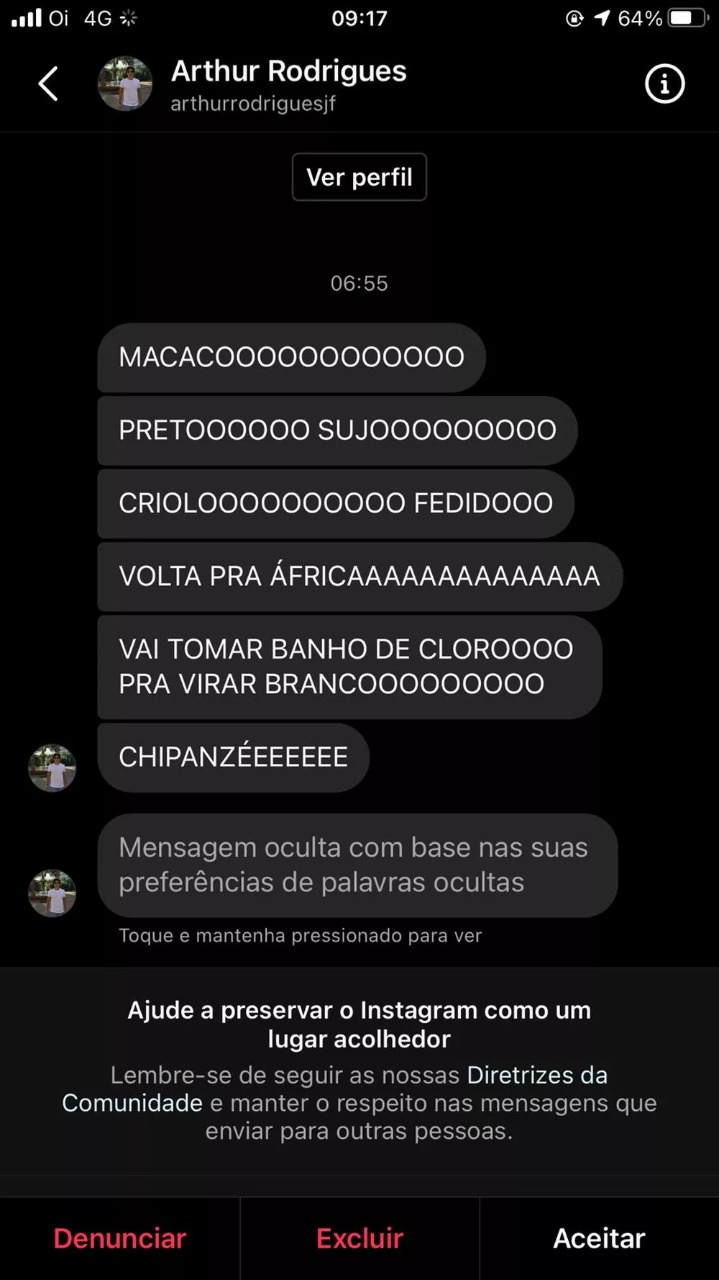Report this request with Denunciar
The height and width of the screenshot is (1280, 719).
(120, 1238)
